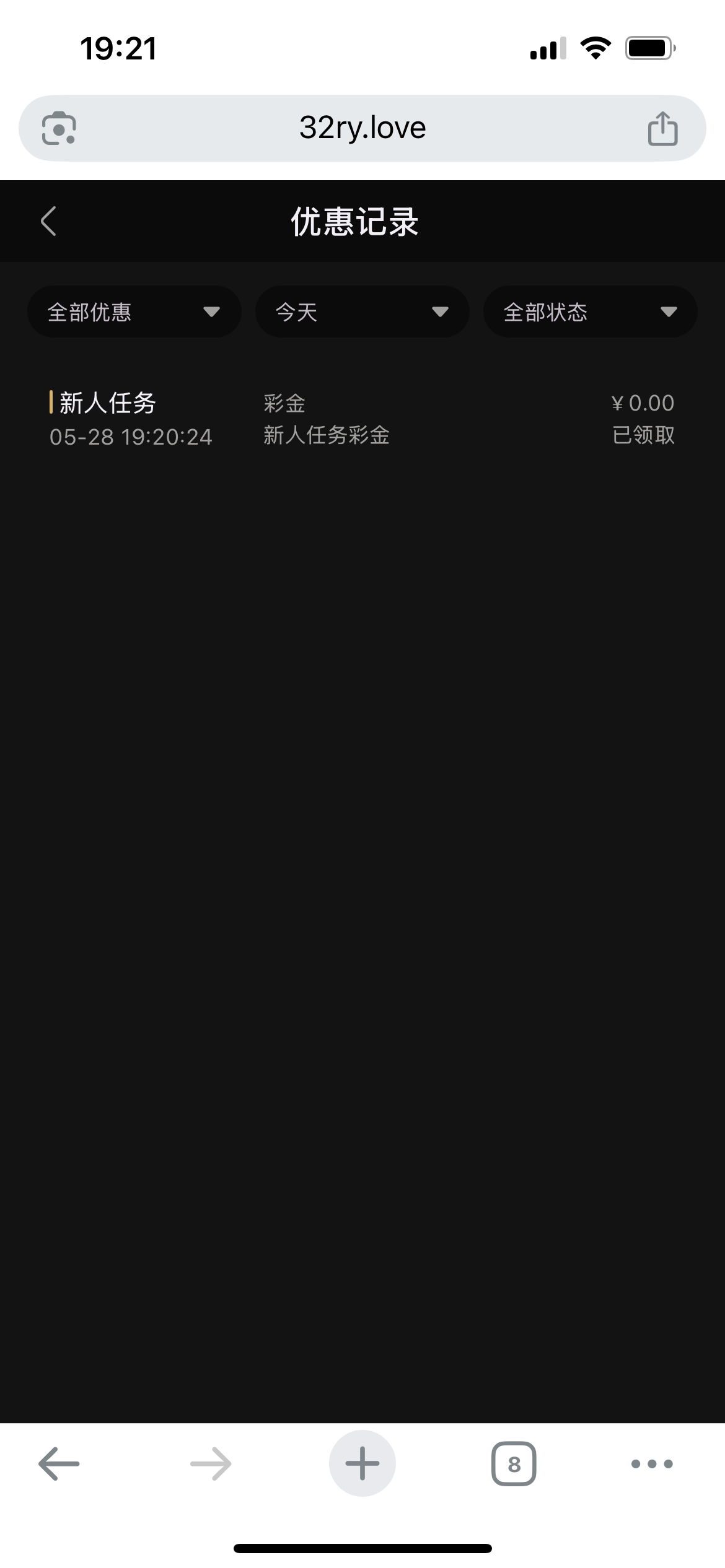Expand the 全部状态 status dropdown
This screenshot has width=725, height=1568.
pyautogui.click(x=590, y=311)
